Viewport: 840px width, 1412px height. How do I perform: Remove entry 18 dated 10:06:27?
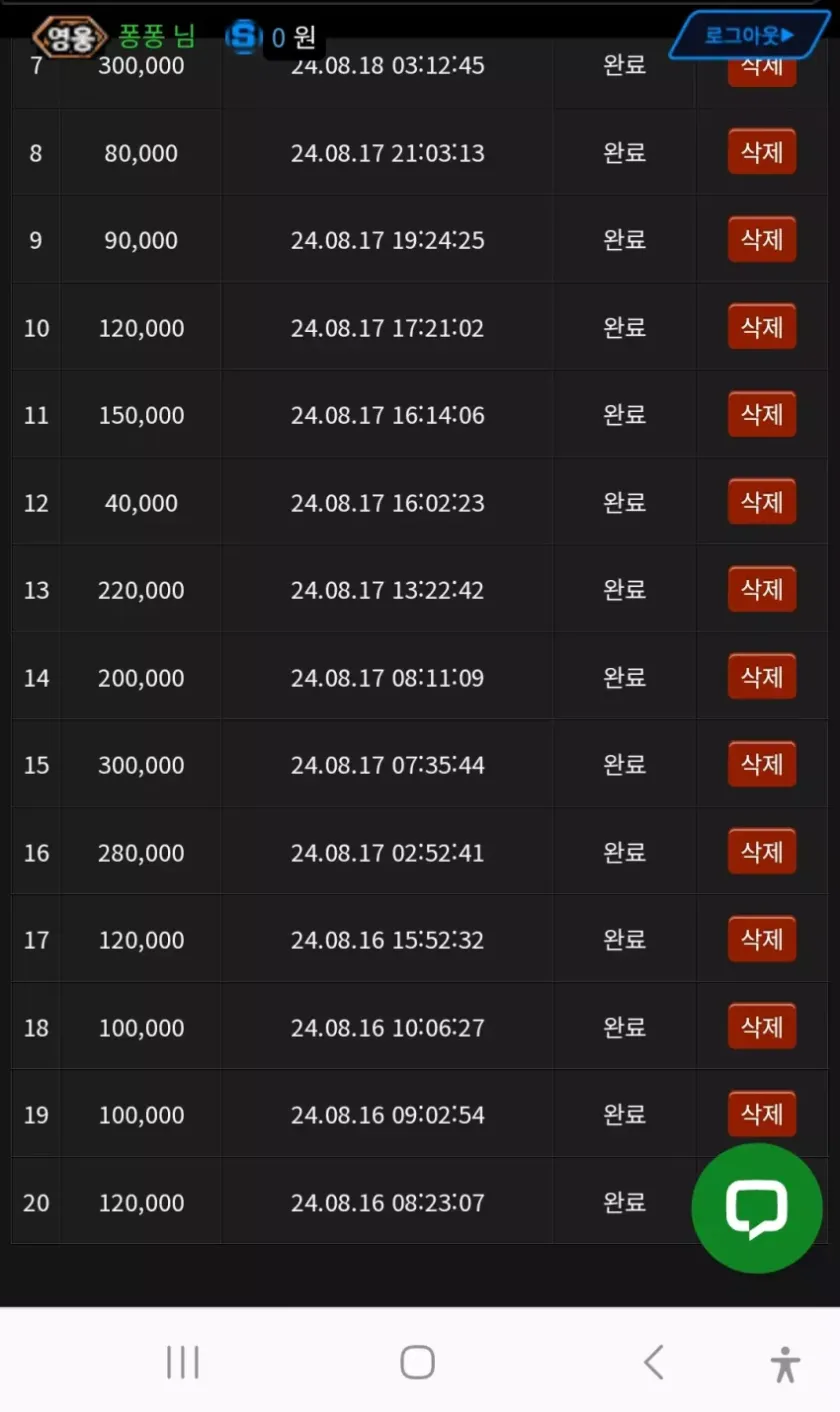pyautogui.click(x=761, y=1027)
